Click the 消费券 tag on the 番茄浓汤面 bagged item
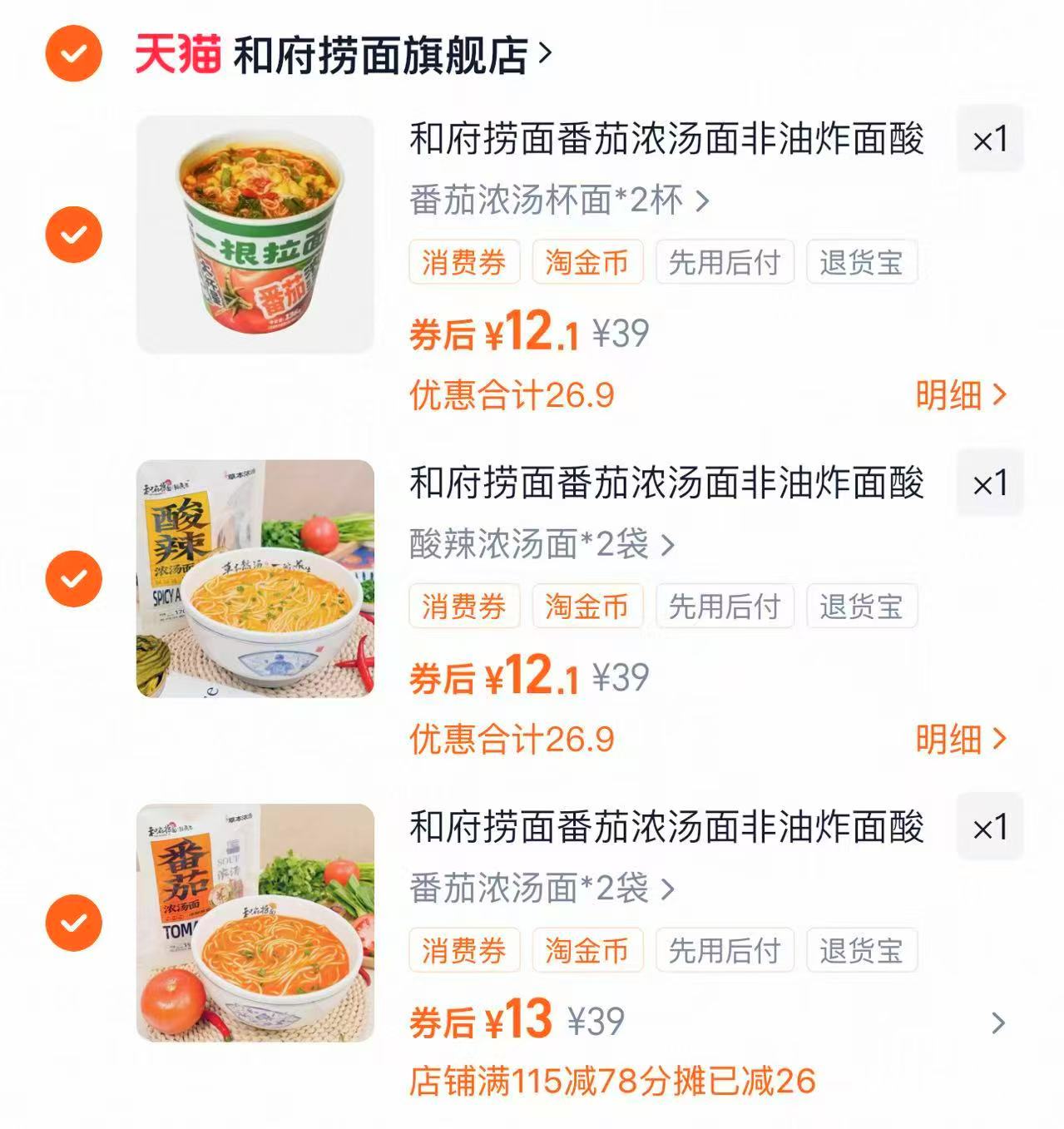The height and width of the screenshot is (1129, 1064). (464, 950)
